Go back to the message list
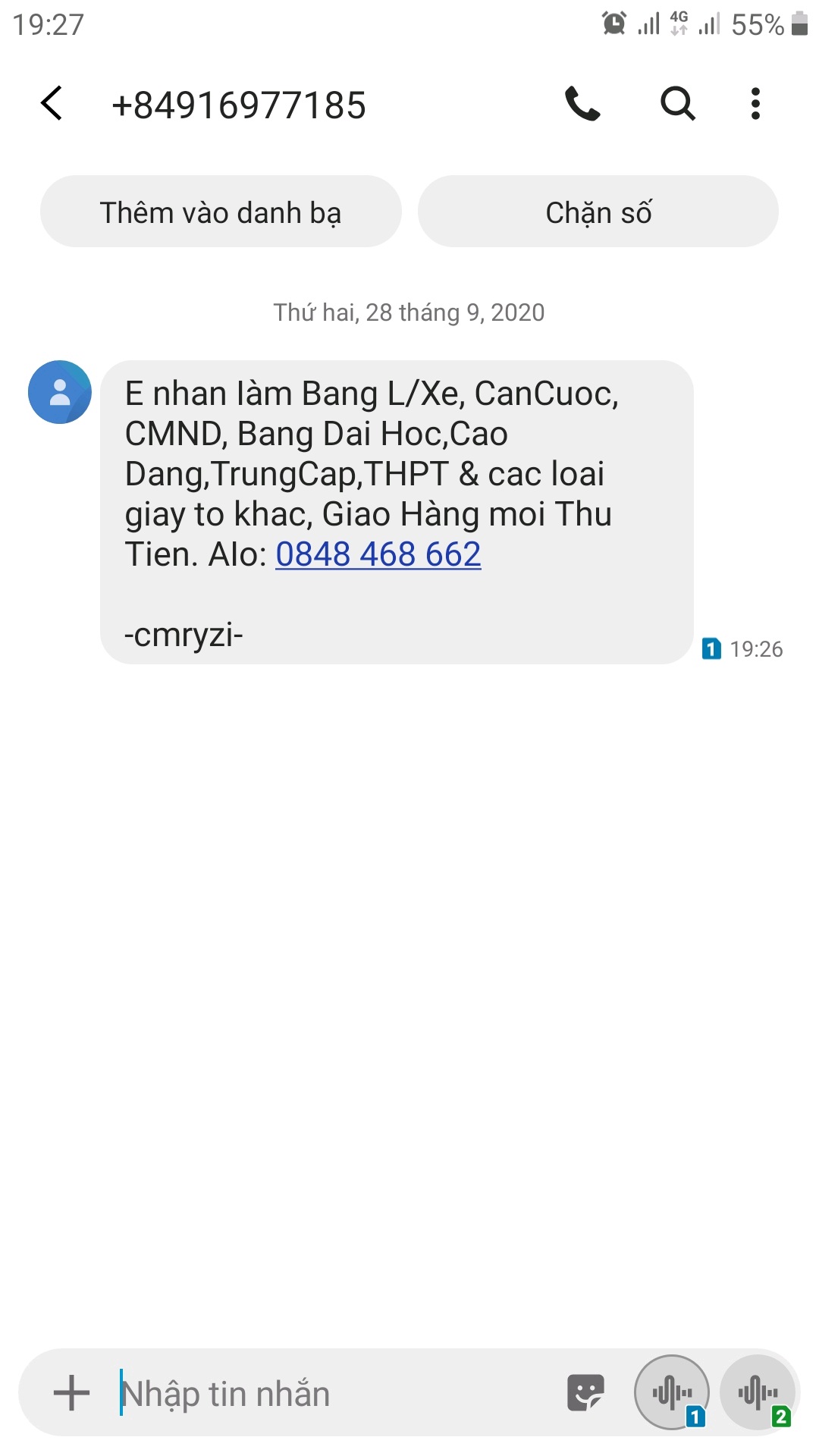 pyautogui.click(x=52, y=104)
